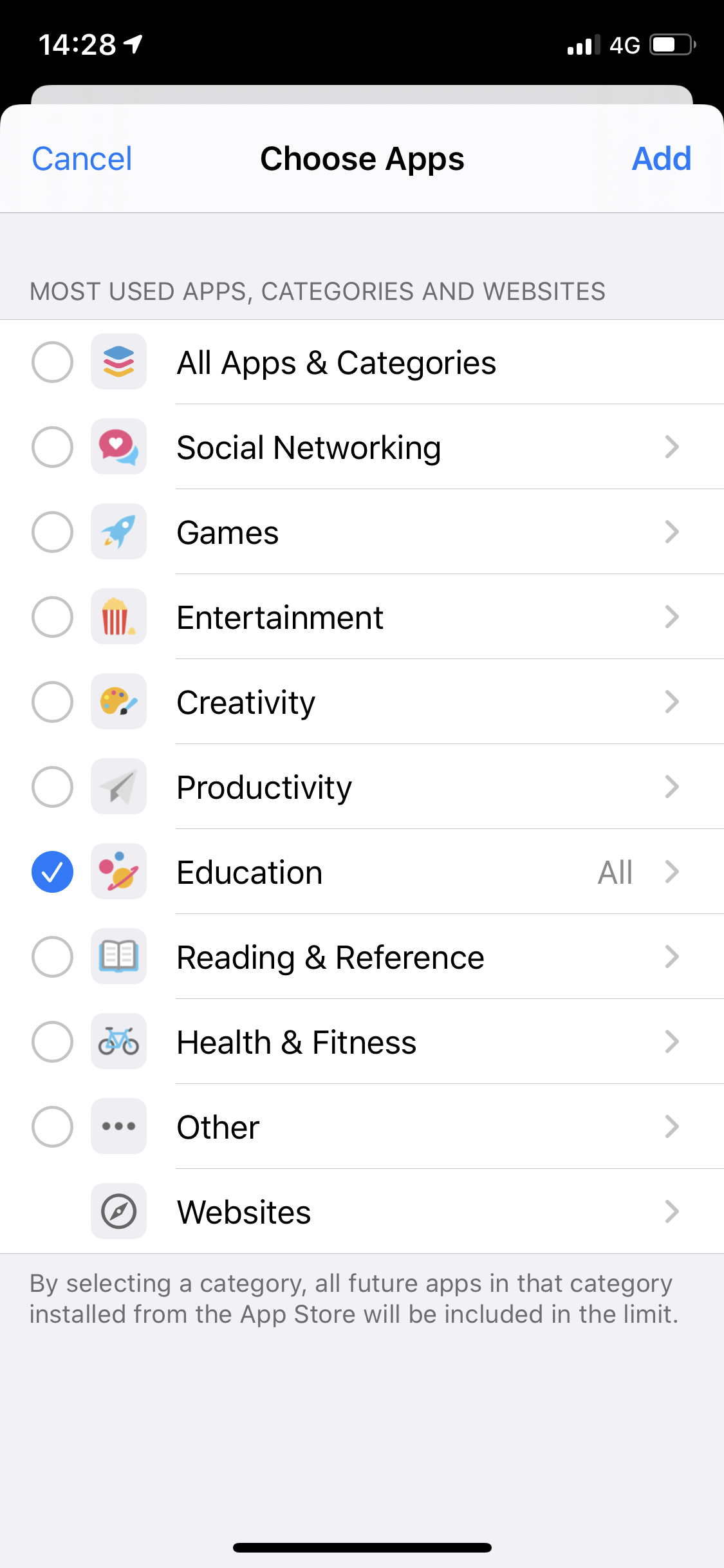Expand the Games category chevron
724x1568 pixels.
(671, 532)
